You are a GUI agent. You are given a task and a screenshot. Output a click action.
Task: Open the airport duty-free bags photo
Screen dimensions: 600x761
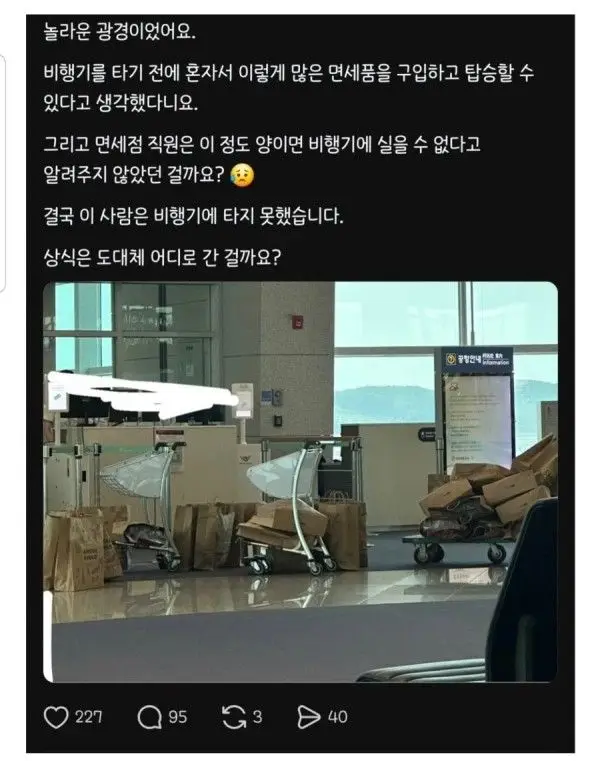[x=300, y=482]
